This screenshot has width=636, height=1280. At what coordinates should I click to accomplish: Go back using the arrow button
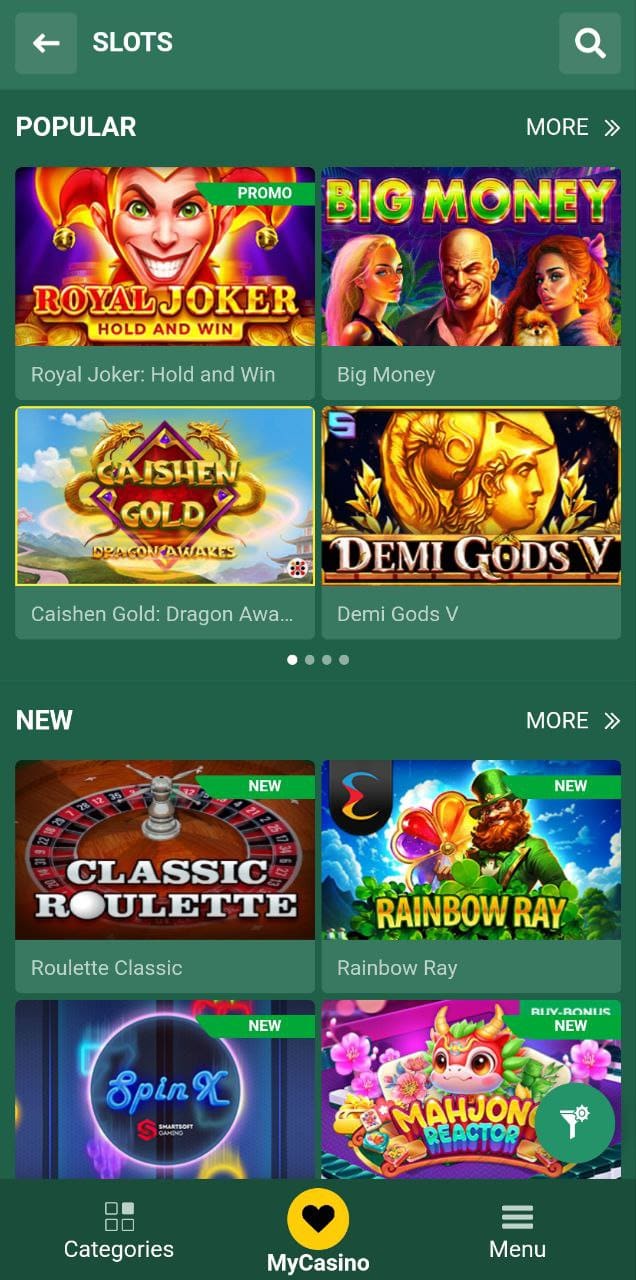pyautogui.click(x=46, y=43)
